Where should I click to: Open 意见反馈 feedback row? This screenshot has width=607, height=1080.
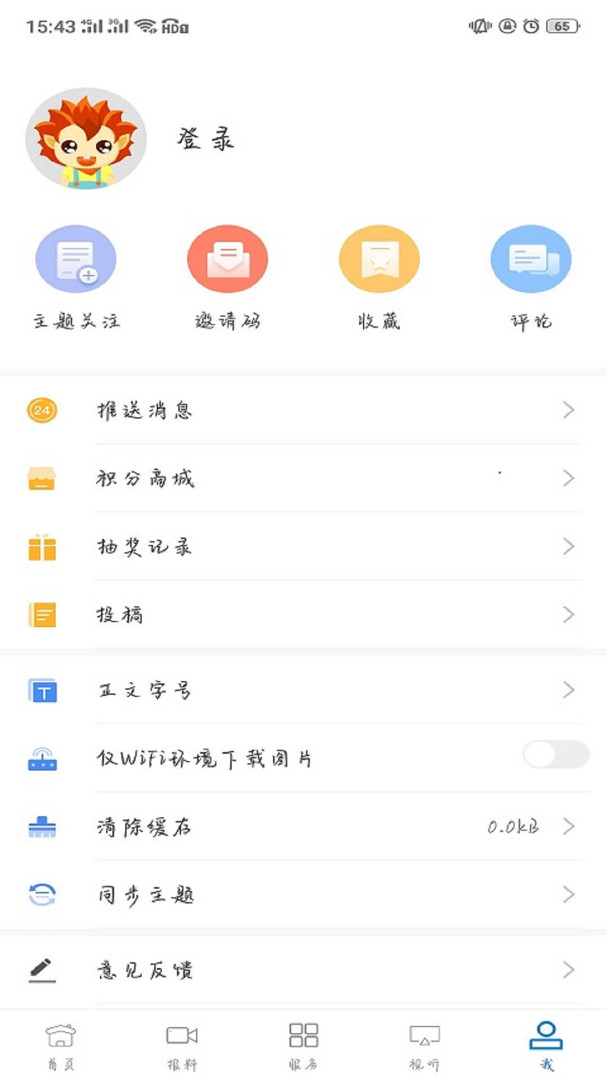point(303,970)
